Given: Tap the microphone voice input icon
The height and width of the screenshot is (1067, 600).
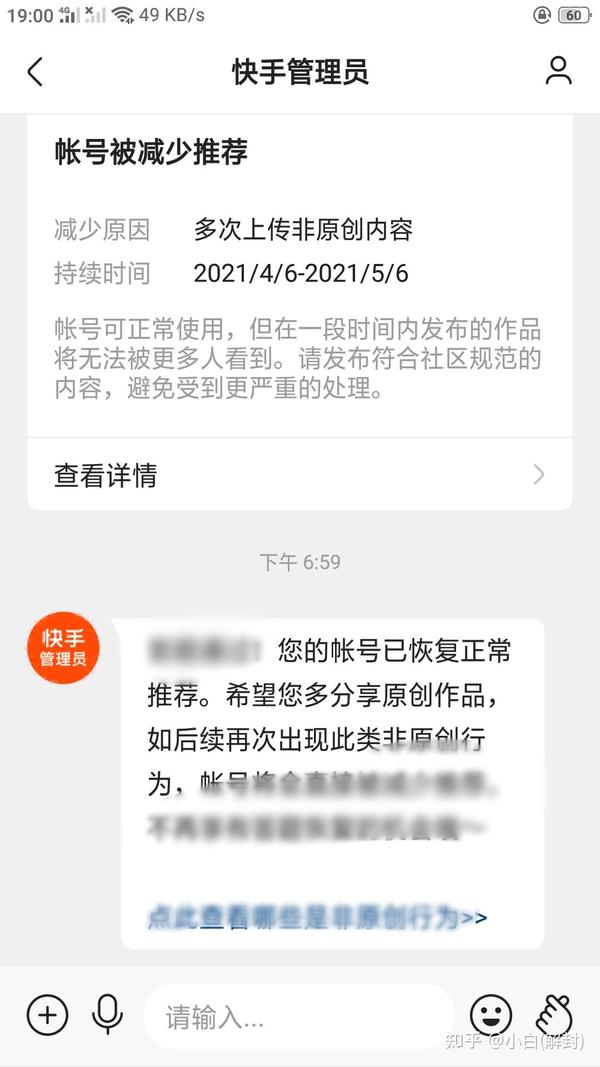Looking at the screenshot, I should point(107,1016).
